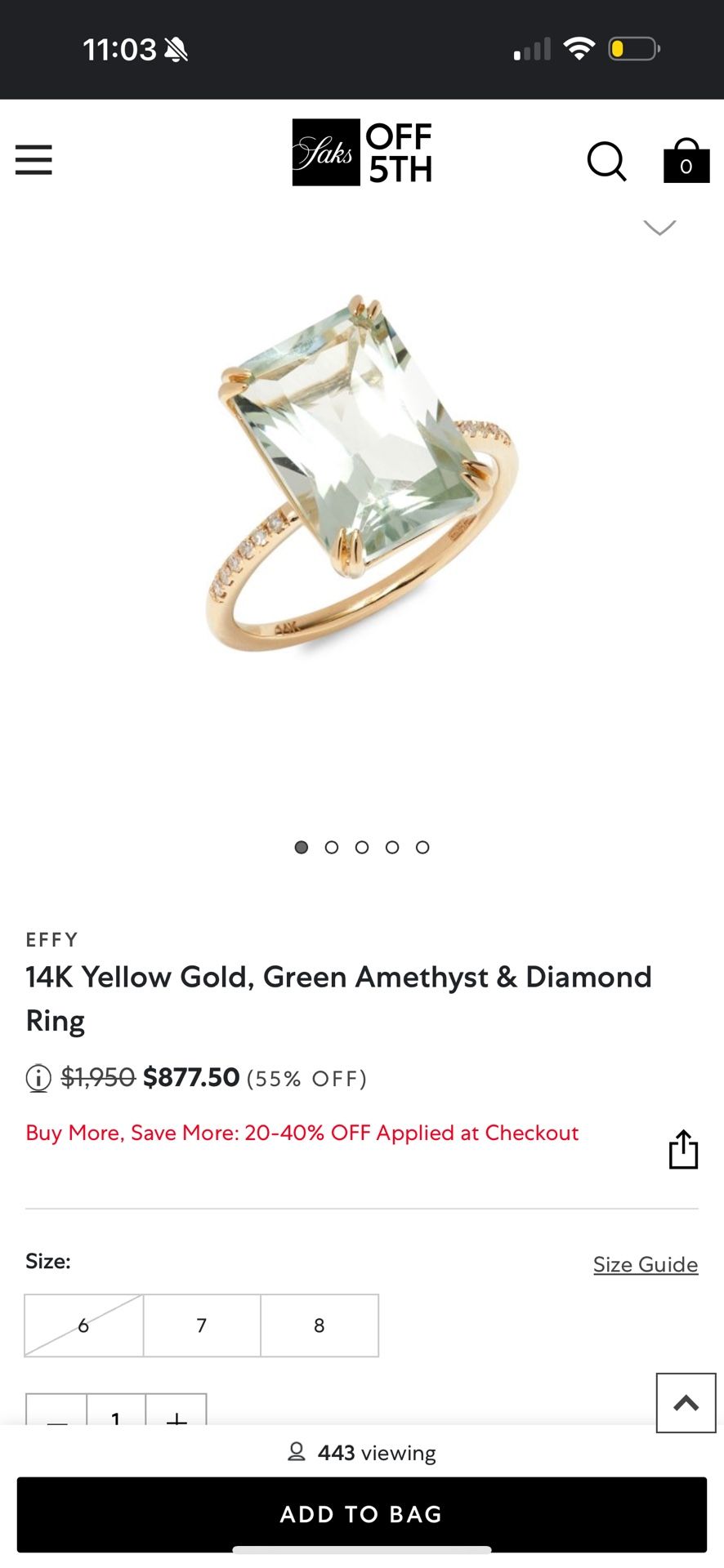The image size is (724, 1568).
Task: Select the last carousel dot
Action: (x=422, y=847)
